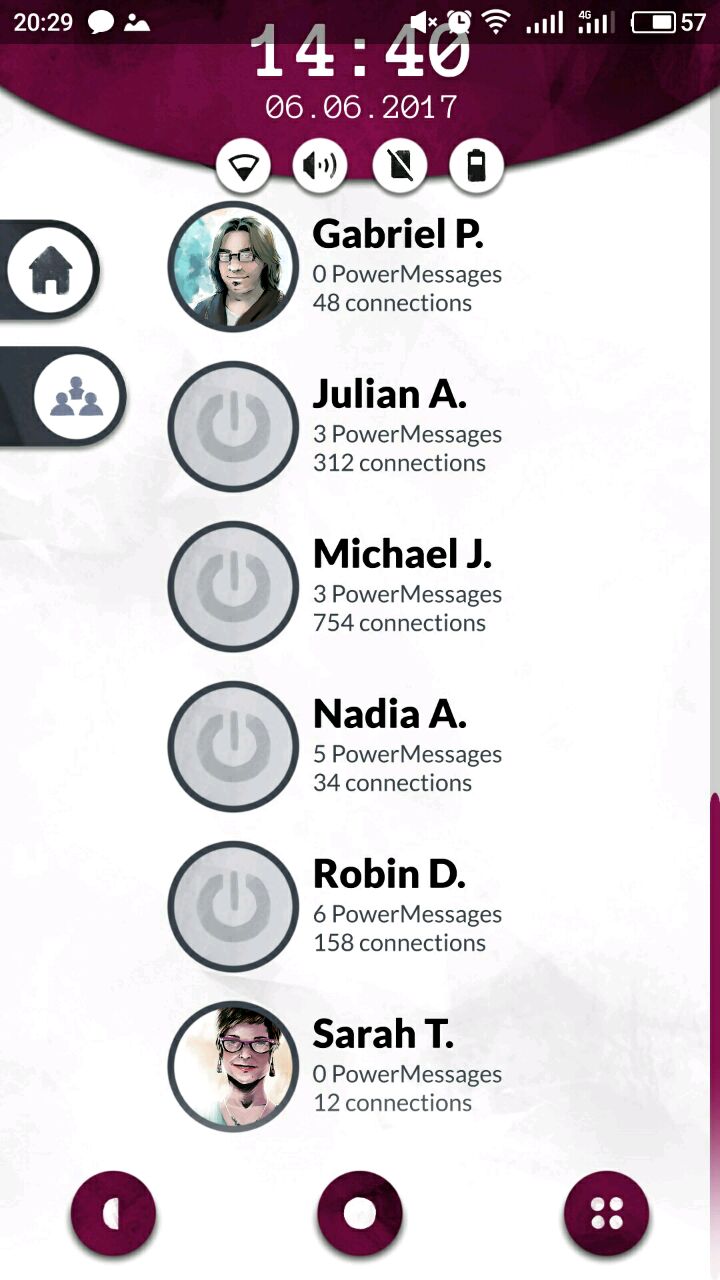Go to the home side tab

(x=51, y=270)
